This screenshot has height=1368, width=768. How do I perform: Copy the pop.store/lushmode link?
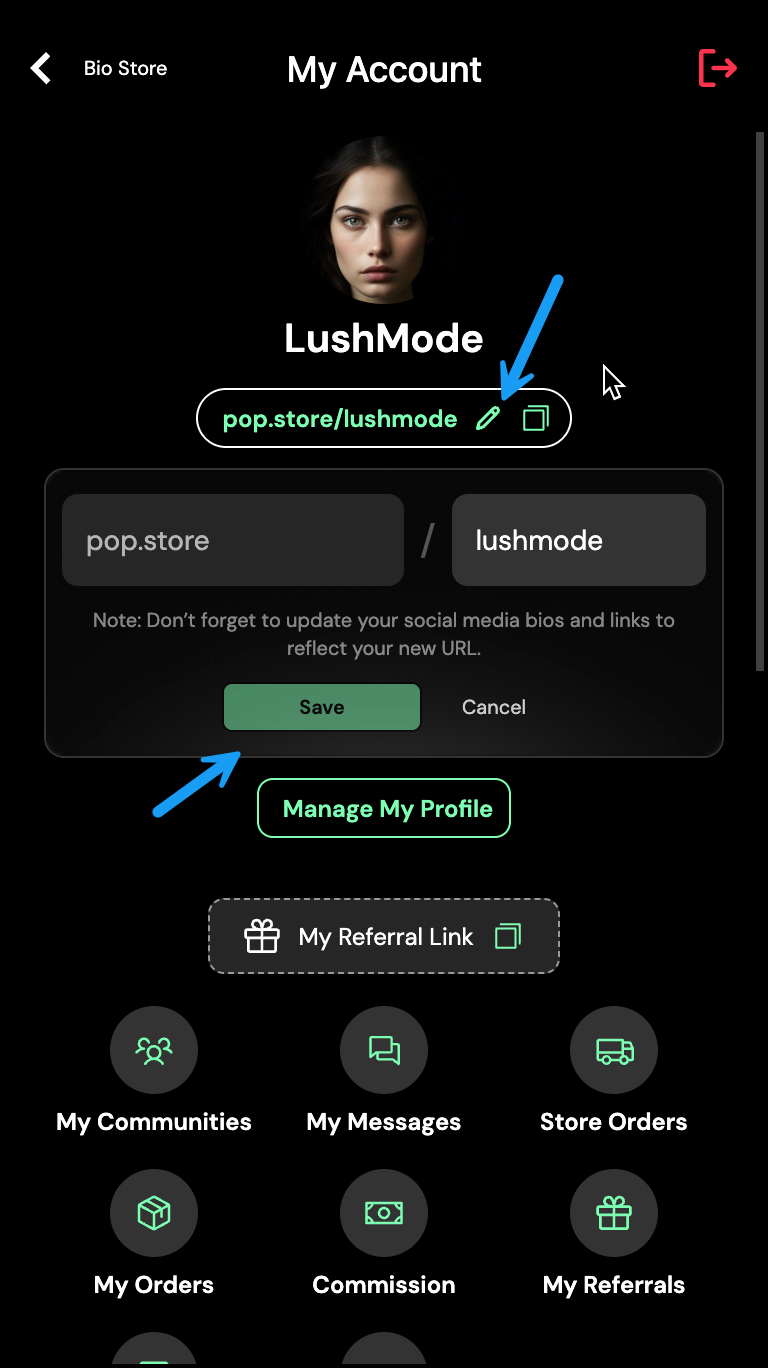point(536,418)
